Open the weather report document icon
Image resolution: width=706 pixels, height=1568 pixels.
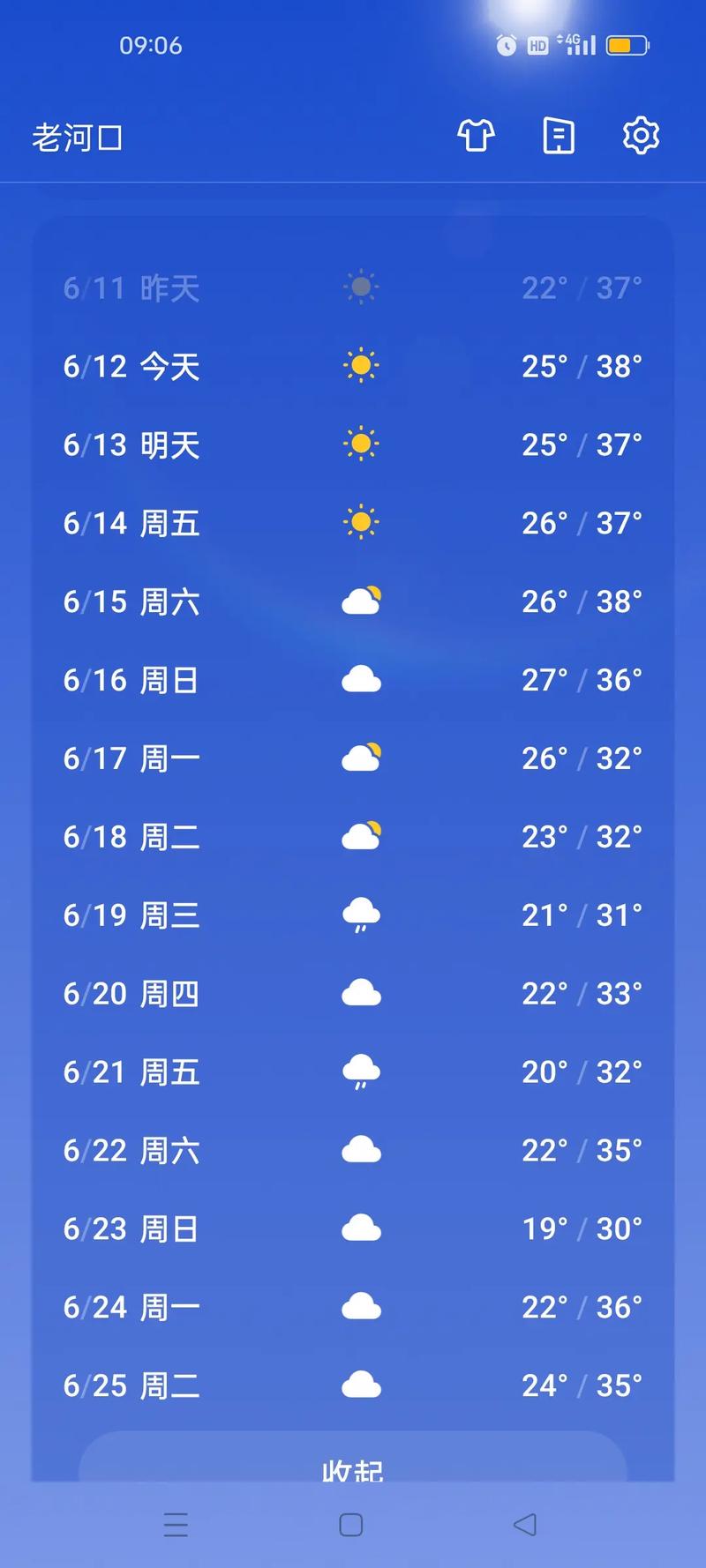pos(558,137)
